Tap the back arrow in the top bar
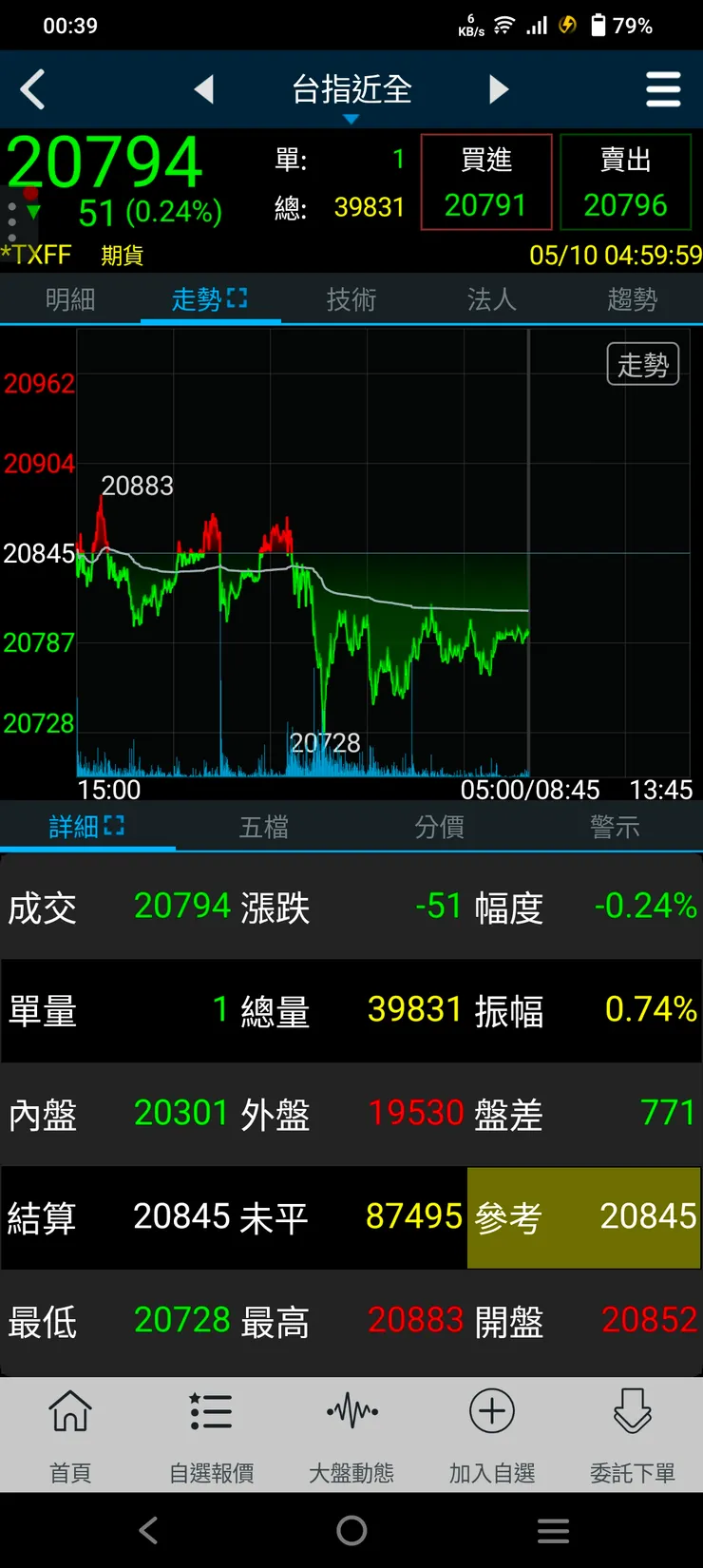 pyautogui.click(x=33, y=88)
